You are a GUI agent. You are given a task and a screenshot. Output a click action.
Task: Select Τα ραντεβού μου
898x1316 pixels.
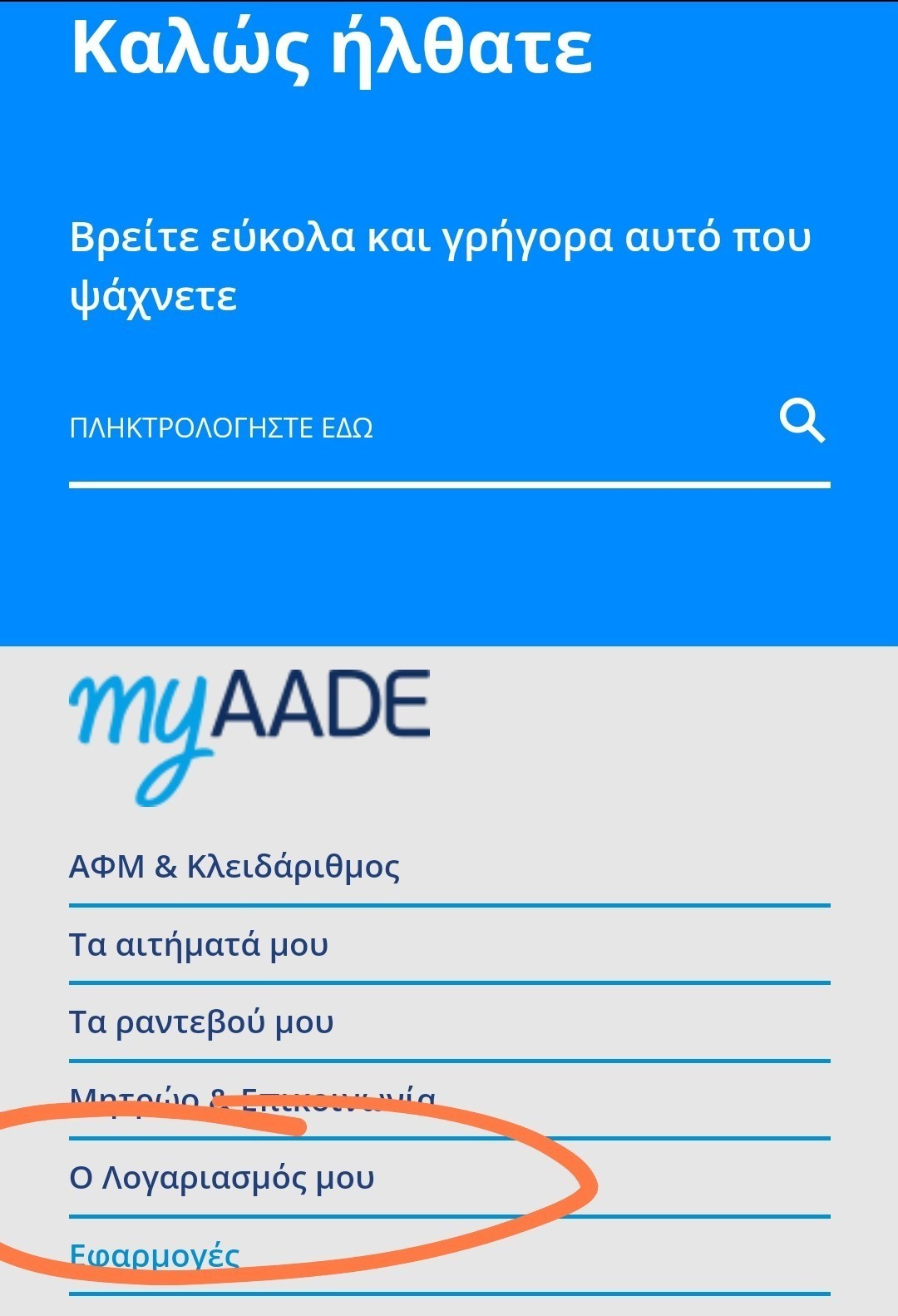201,1022
